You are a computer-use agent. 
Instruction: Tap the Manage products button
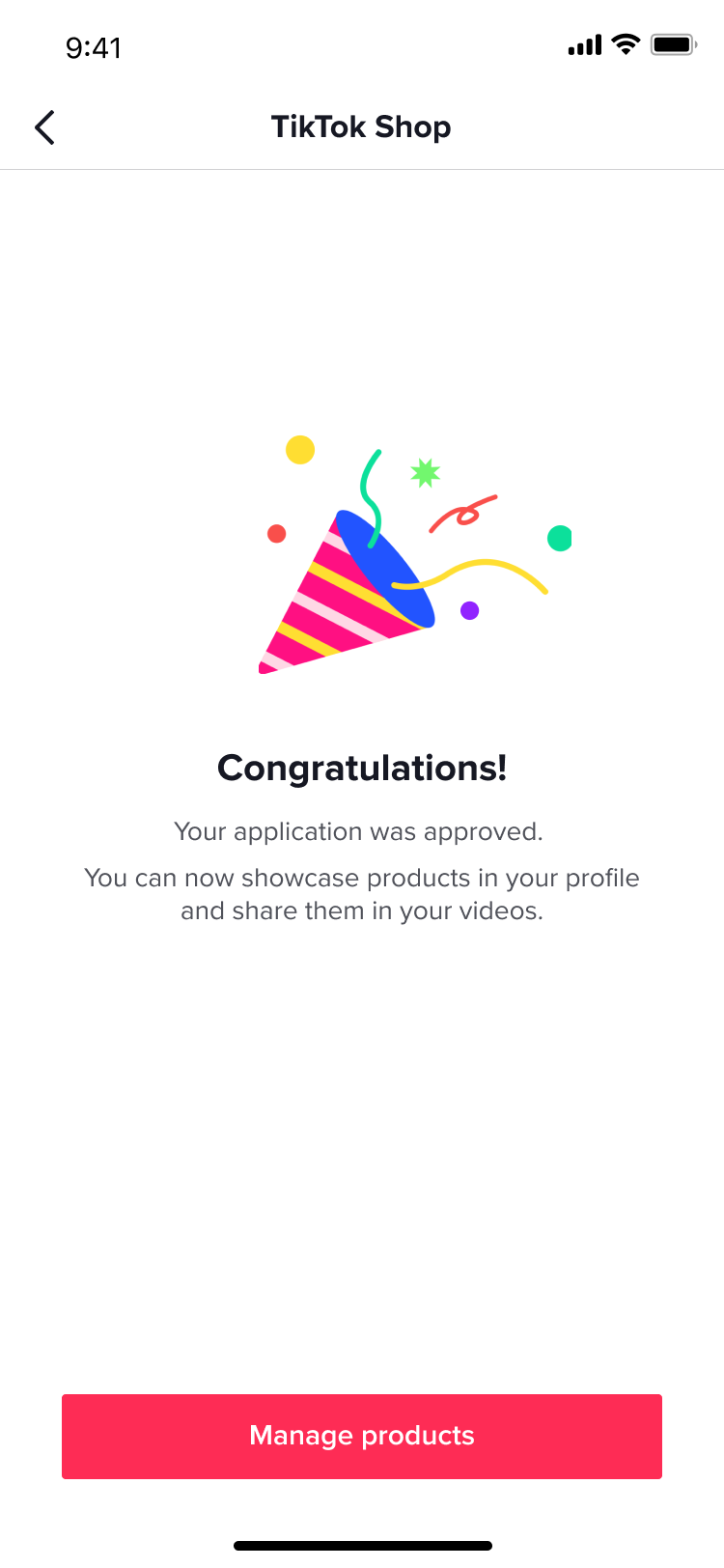coord(362,1436)
